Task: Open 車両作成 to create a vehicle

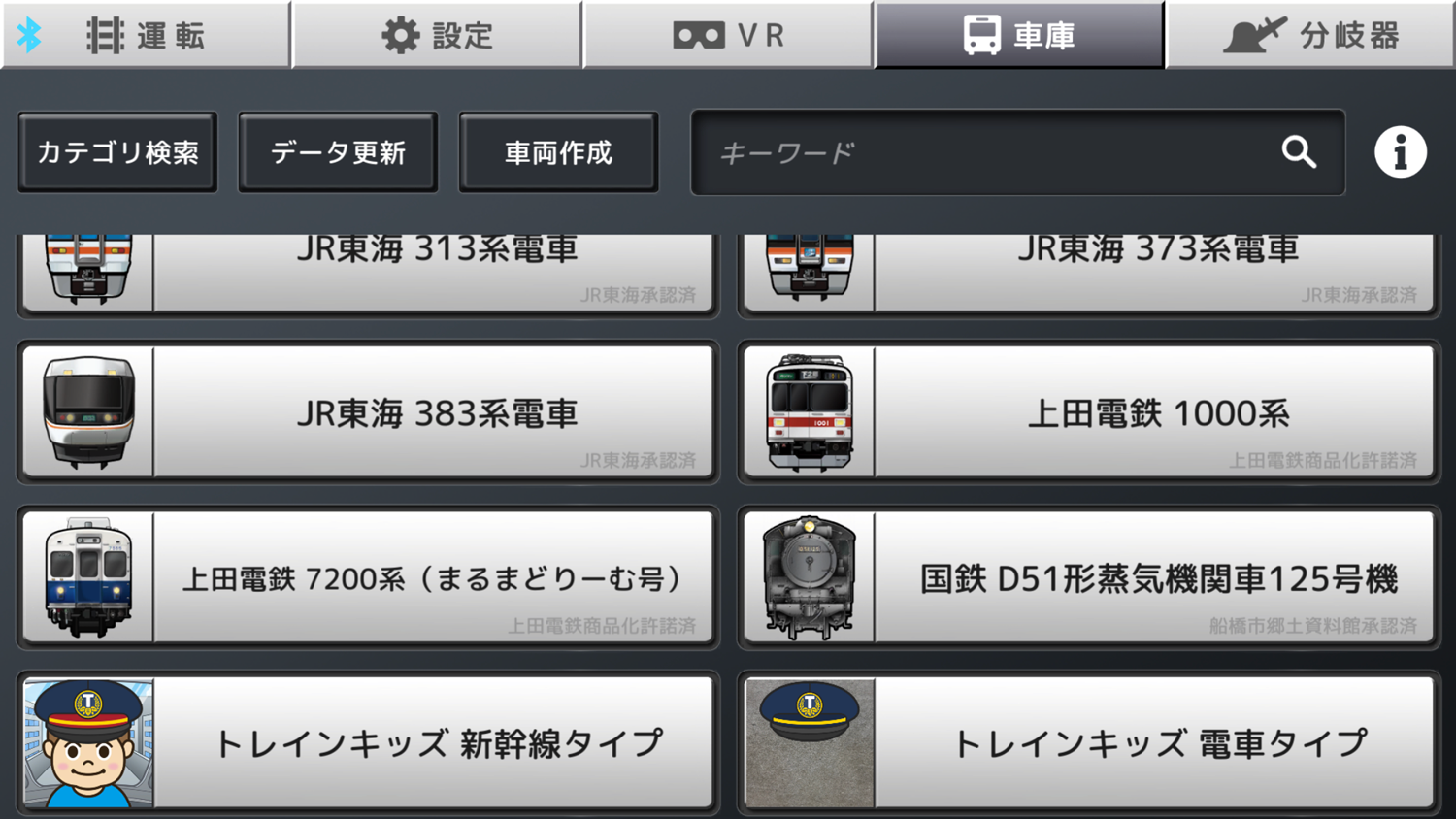Action: tap(558, 152)
